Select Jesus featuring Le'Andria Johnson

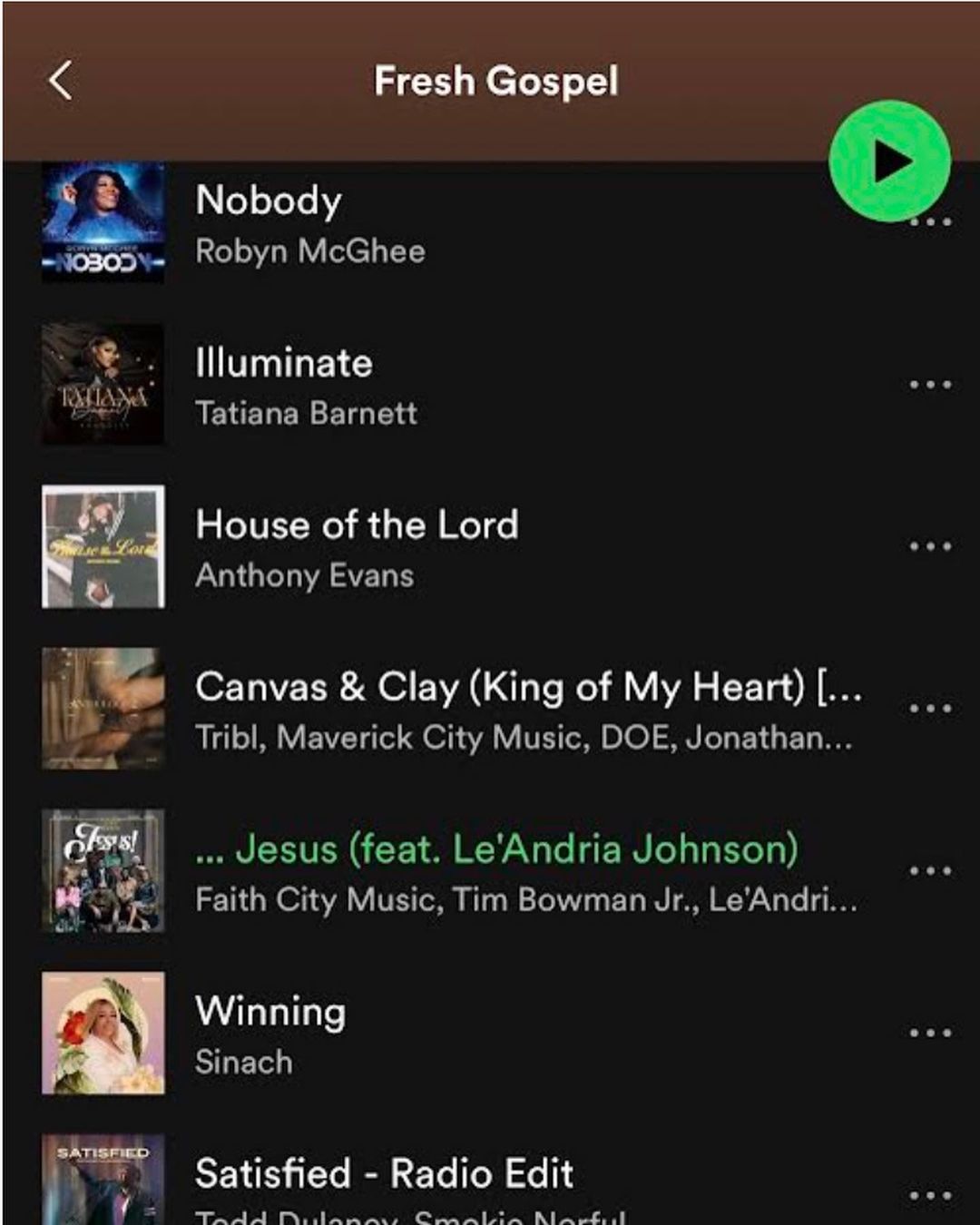tap(497, 850)
